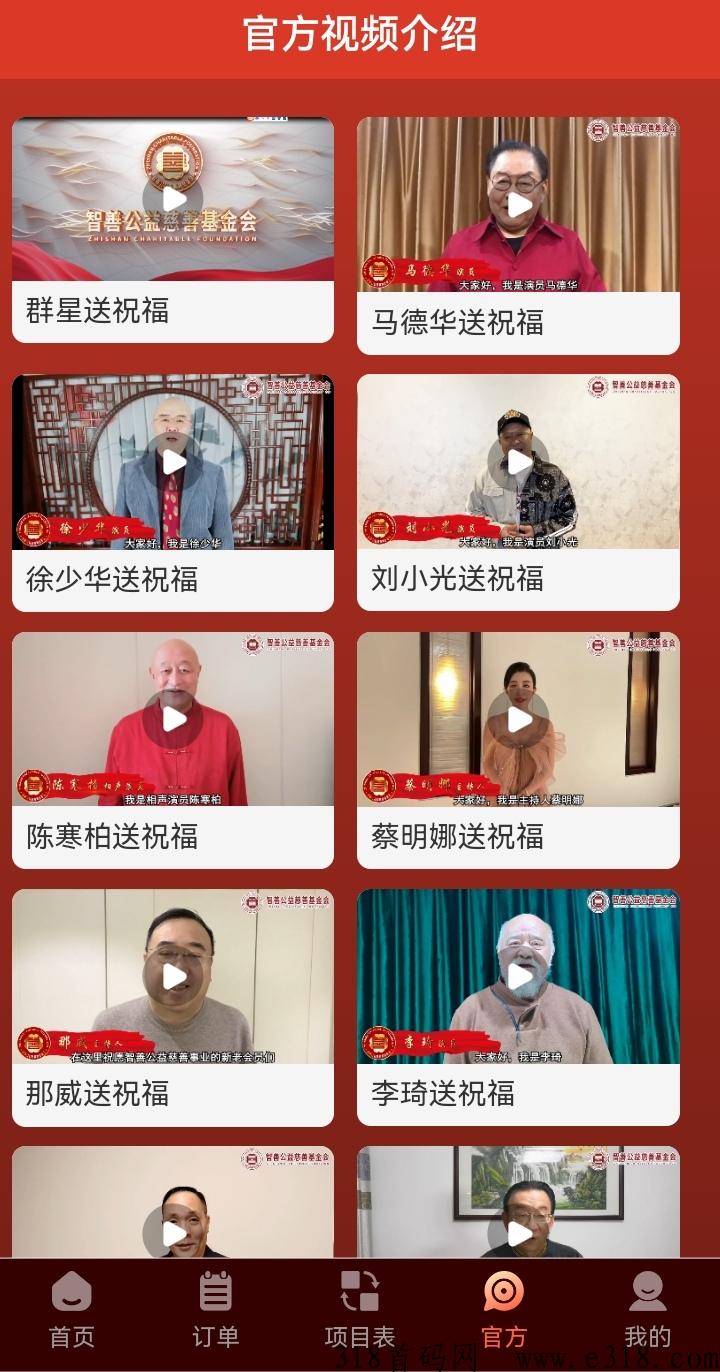Select the 官方 tab
Image resolution: width=720 pixels, height=1372 pixels.
[x=504, y=1310]
